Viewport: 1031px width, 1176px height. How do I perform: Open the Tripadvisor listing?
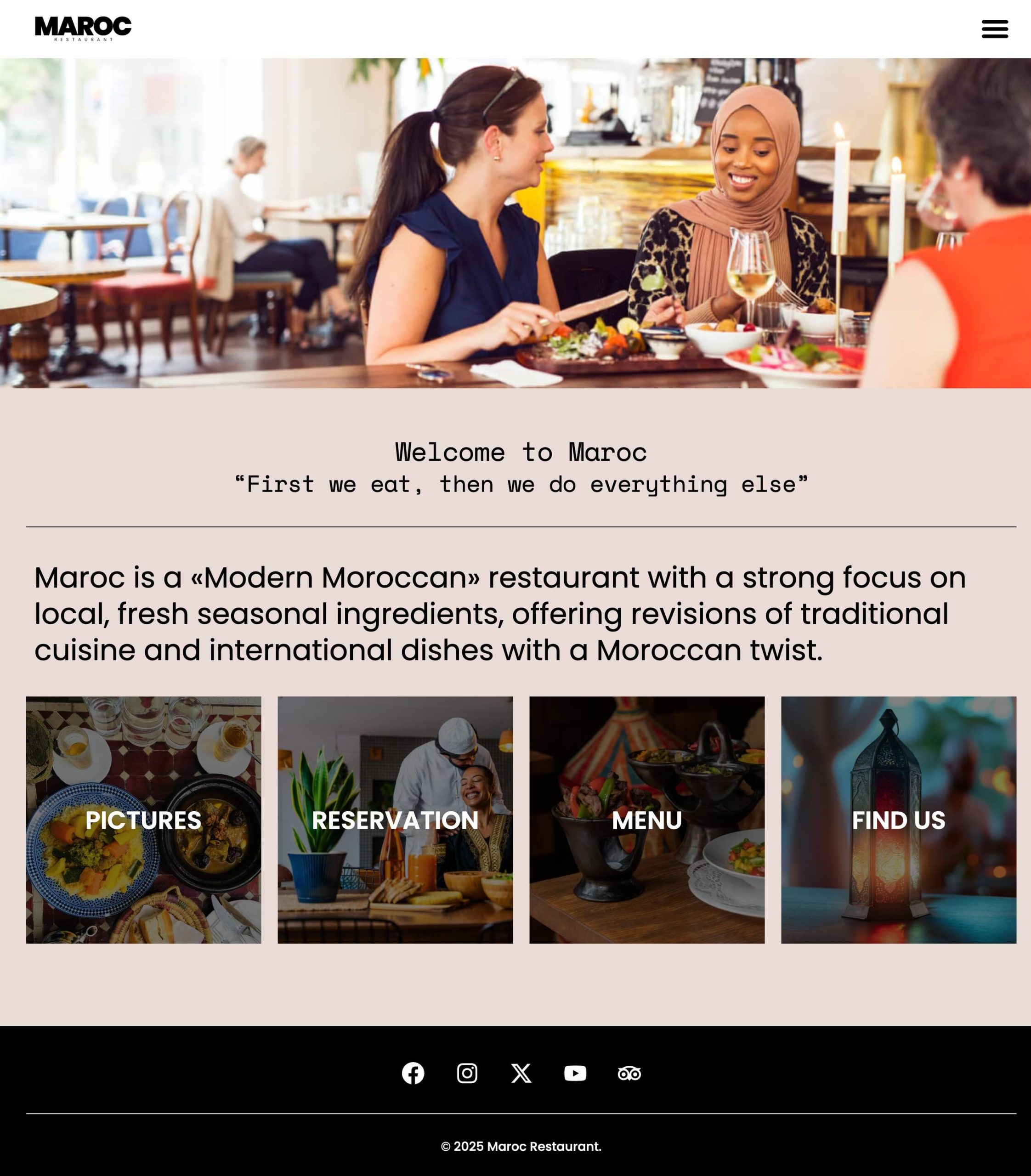[629, 1073]
